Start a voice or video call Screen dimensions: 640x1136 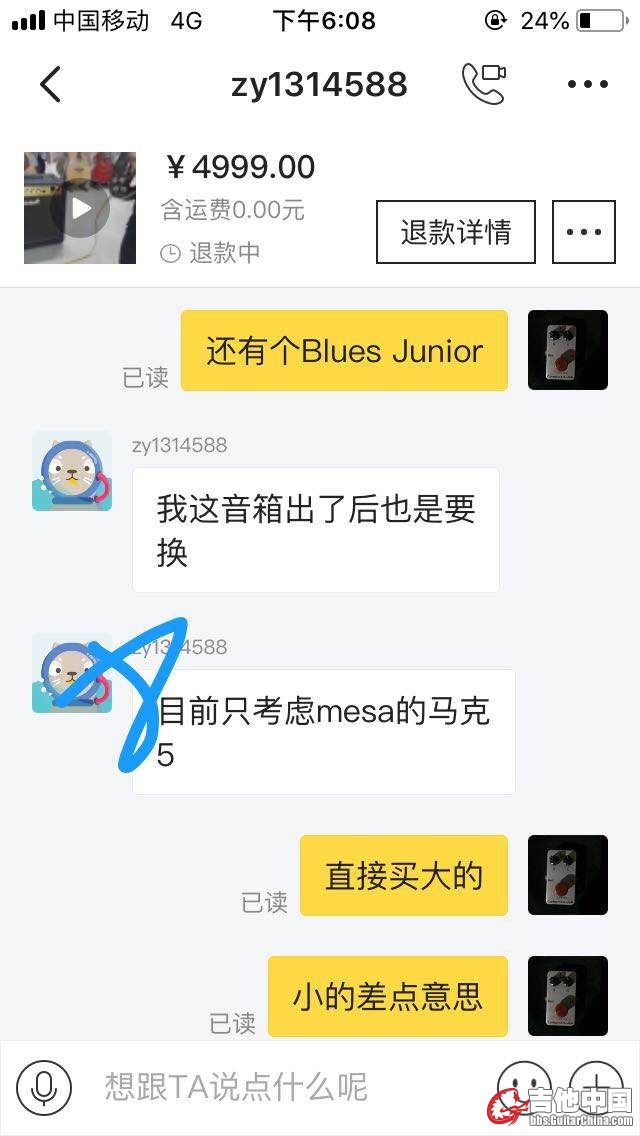pos(483,84)
